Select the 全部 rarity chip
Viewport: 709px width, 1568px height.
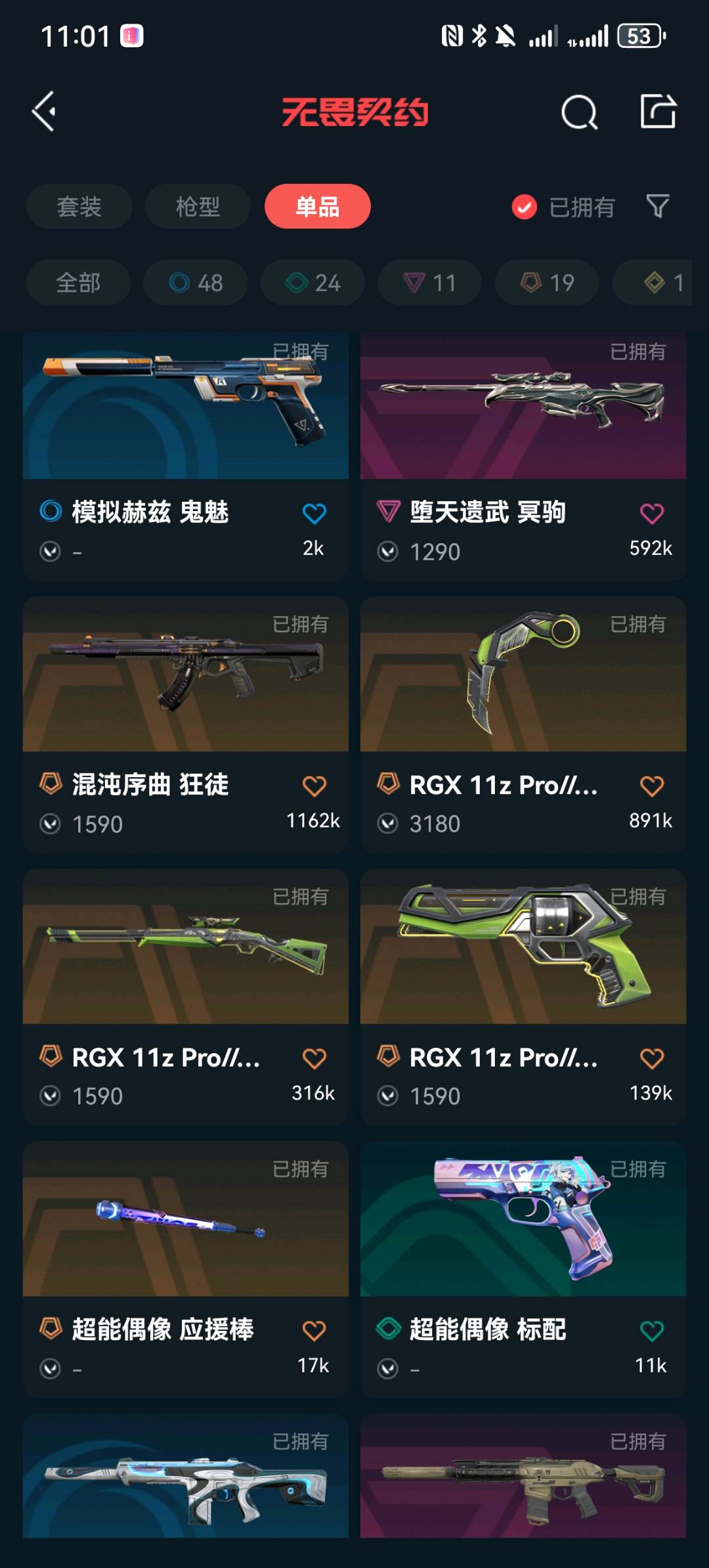(x=78, y=283)
